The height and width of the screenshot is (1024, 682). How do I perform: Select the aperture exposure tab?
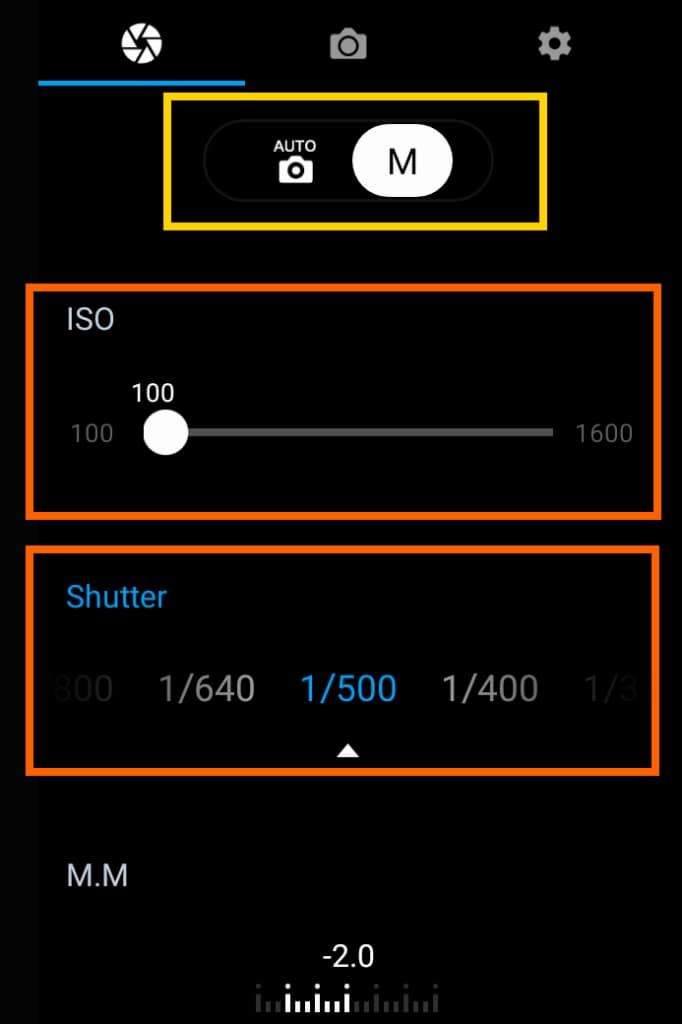[141, 43]
